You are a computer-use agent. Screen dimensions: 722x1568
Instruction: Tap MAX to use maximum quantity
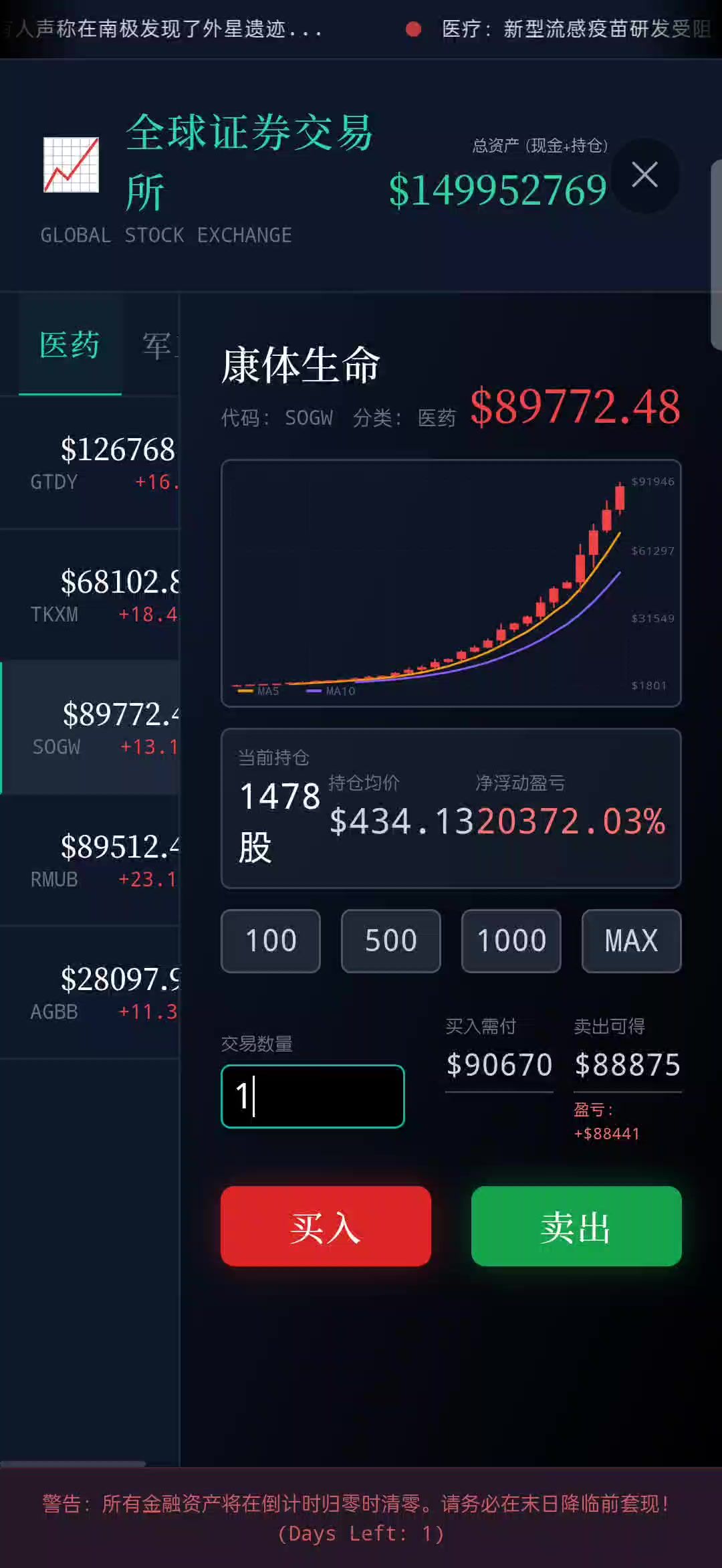click(x=631, y=941)
